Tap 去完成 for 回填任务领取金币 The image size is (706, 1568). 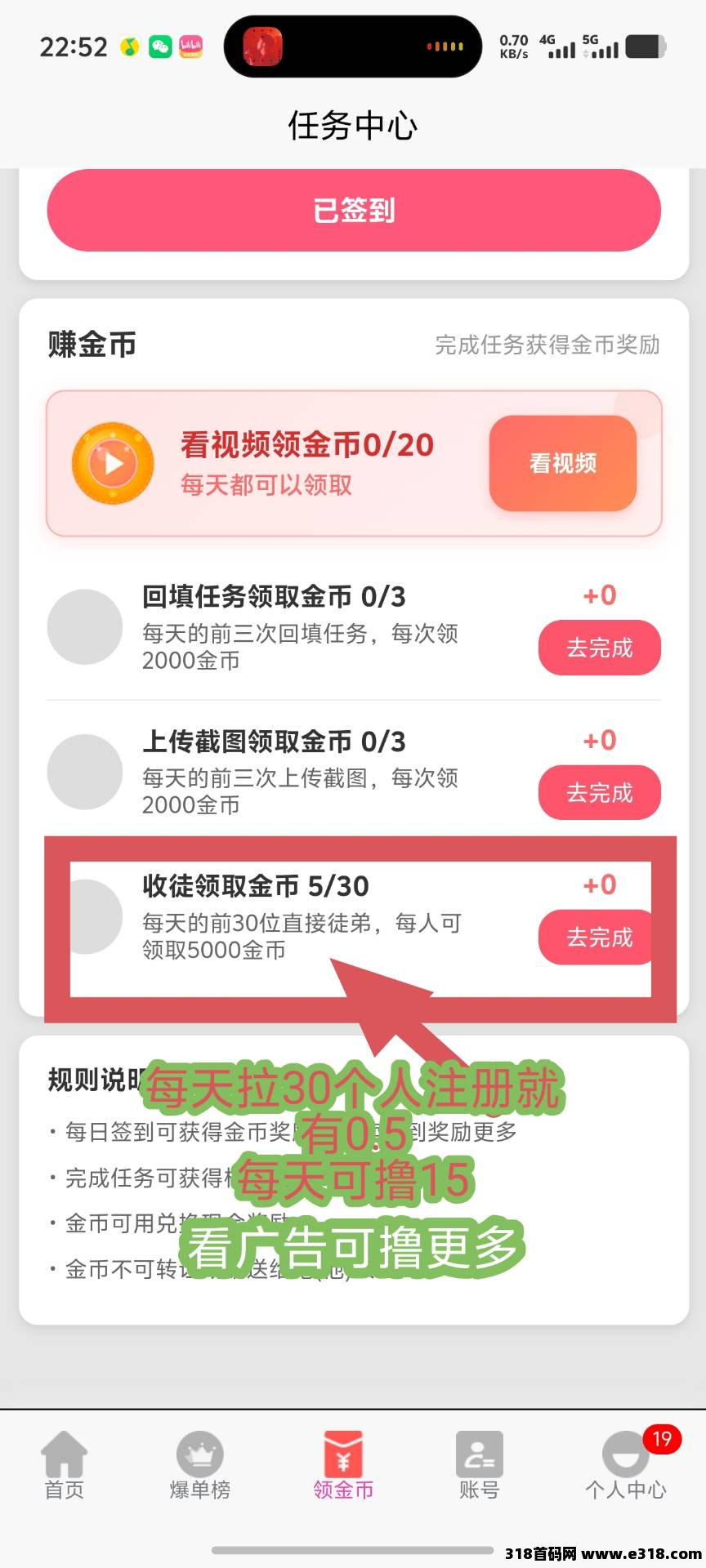pyautogui.click(x=599, y=648)
